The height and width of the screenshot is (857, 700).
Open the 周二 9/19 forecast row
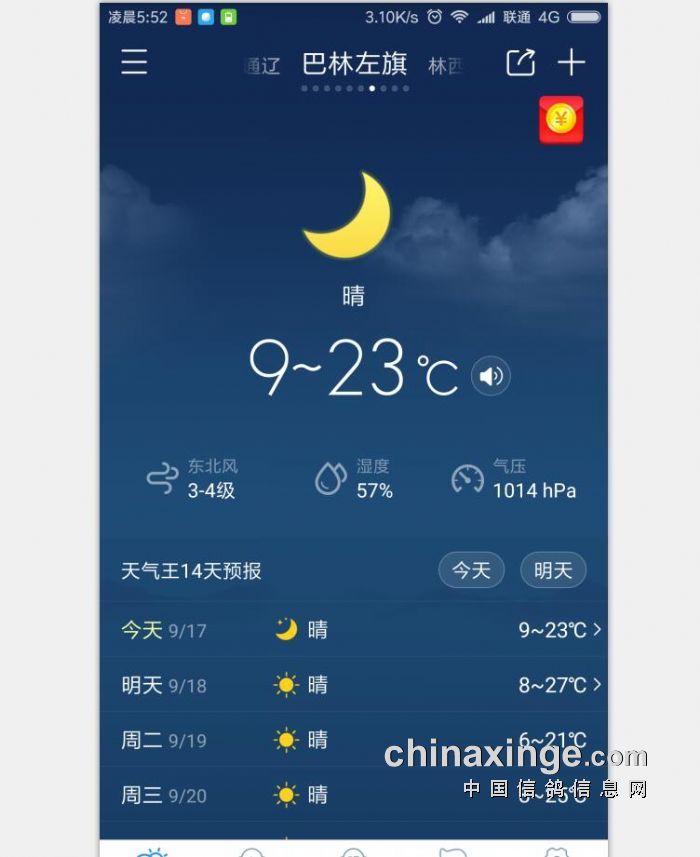(353, 740)
